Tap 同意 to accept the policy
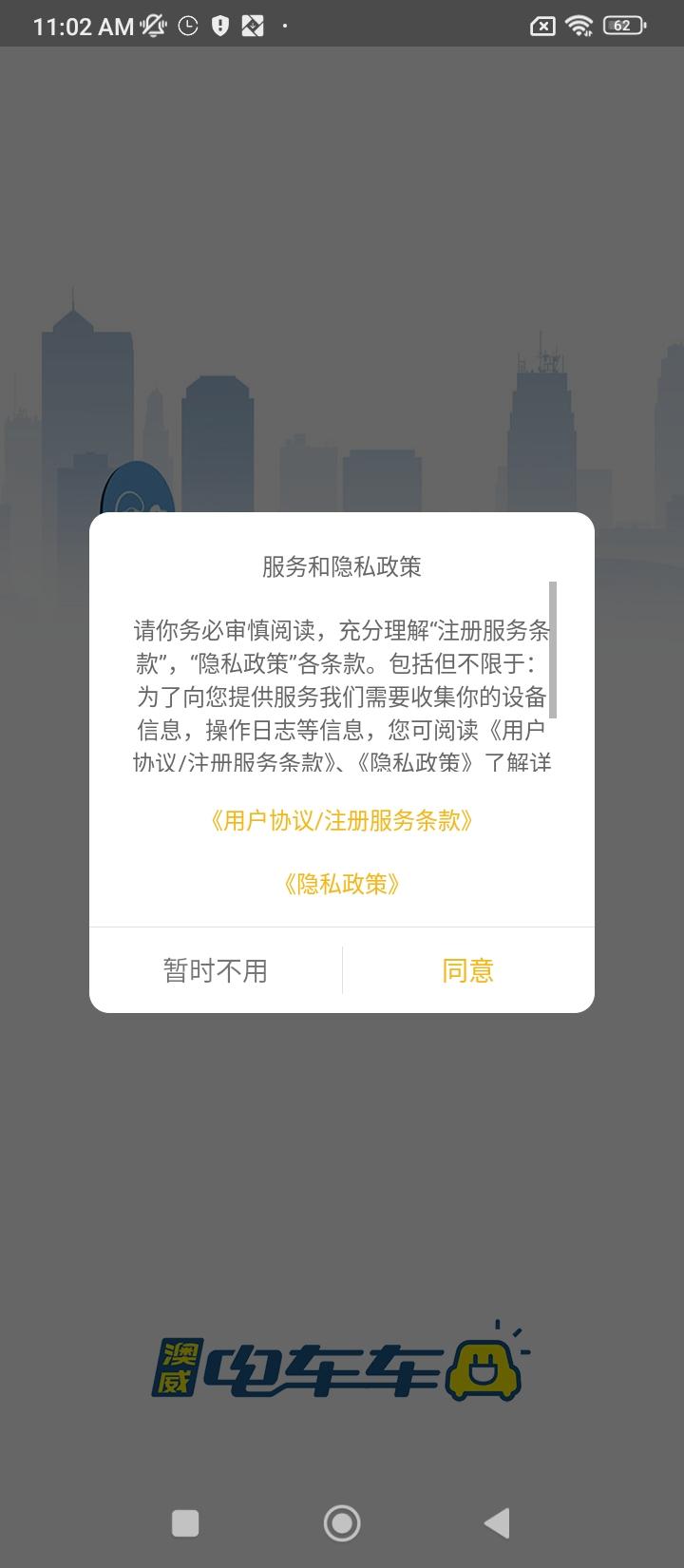Screen dimensions: 684x1568 pyautogui.click(x=467, y=969)
